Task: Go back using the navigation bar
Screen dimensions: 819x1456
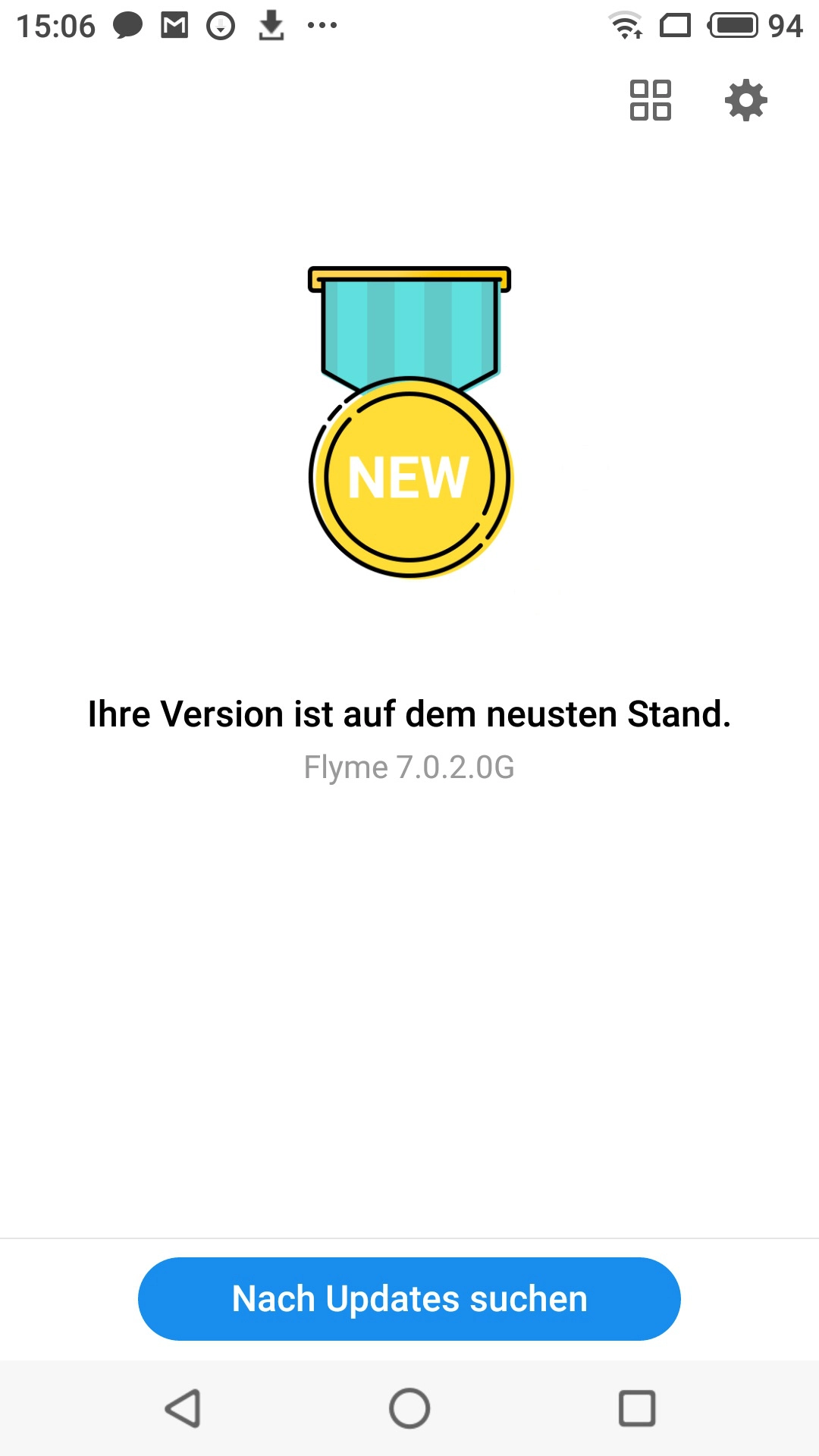Action: point(183,1408)
